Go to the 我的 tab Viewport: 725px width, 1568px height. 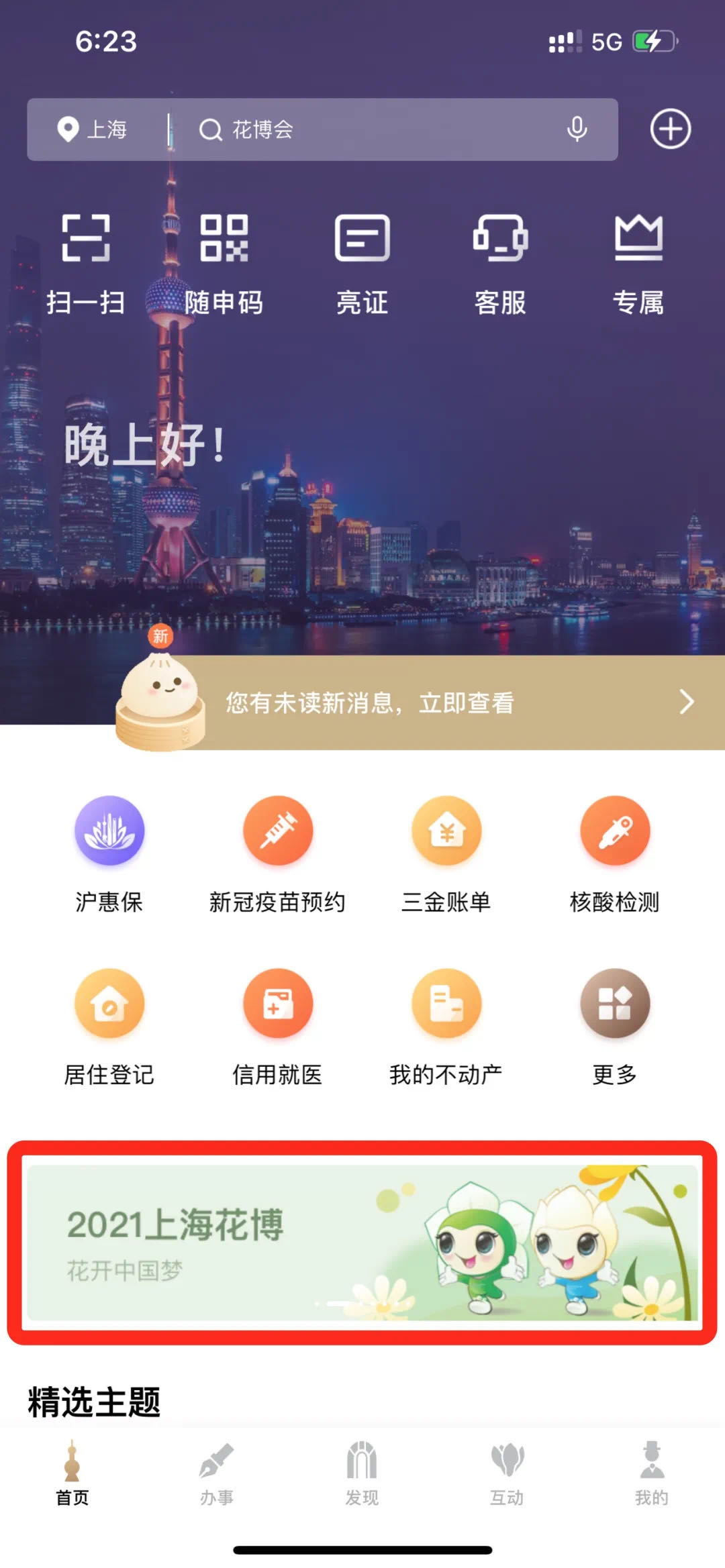pos(651,1473)
